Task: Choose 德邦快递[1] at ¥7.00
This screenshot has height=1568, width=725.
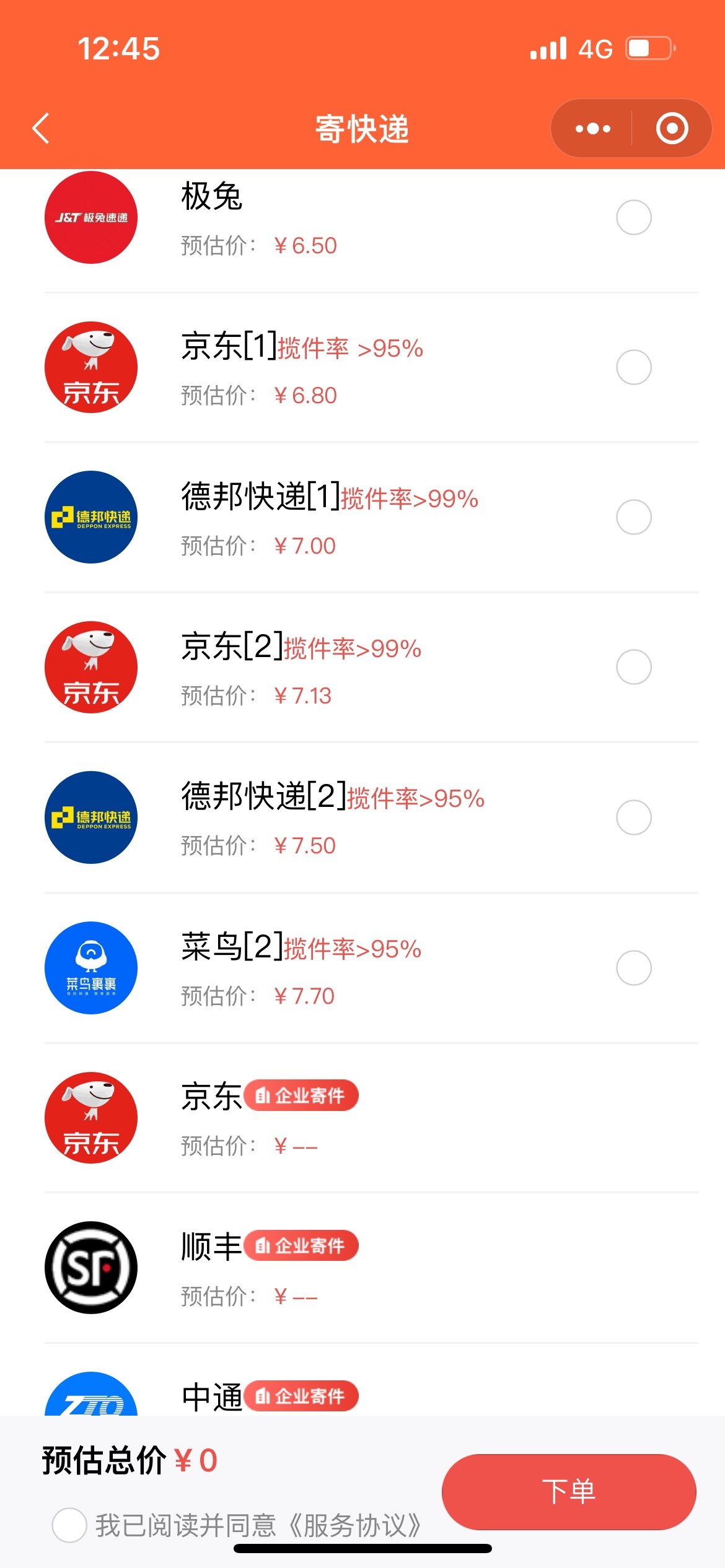Action: 633,517
